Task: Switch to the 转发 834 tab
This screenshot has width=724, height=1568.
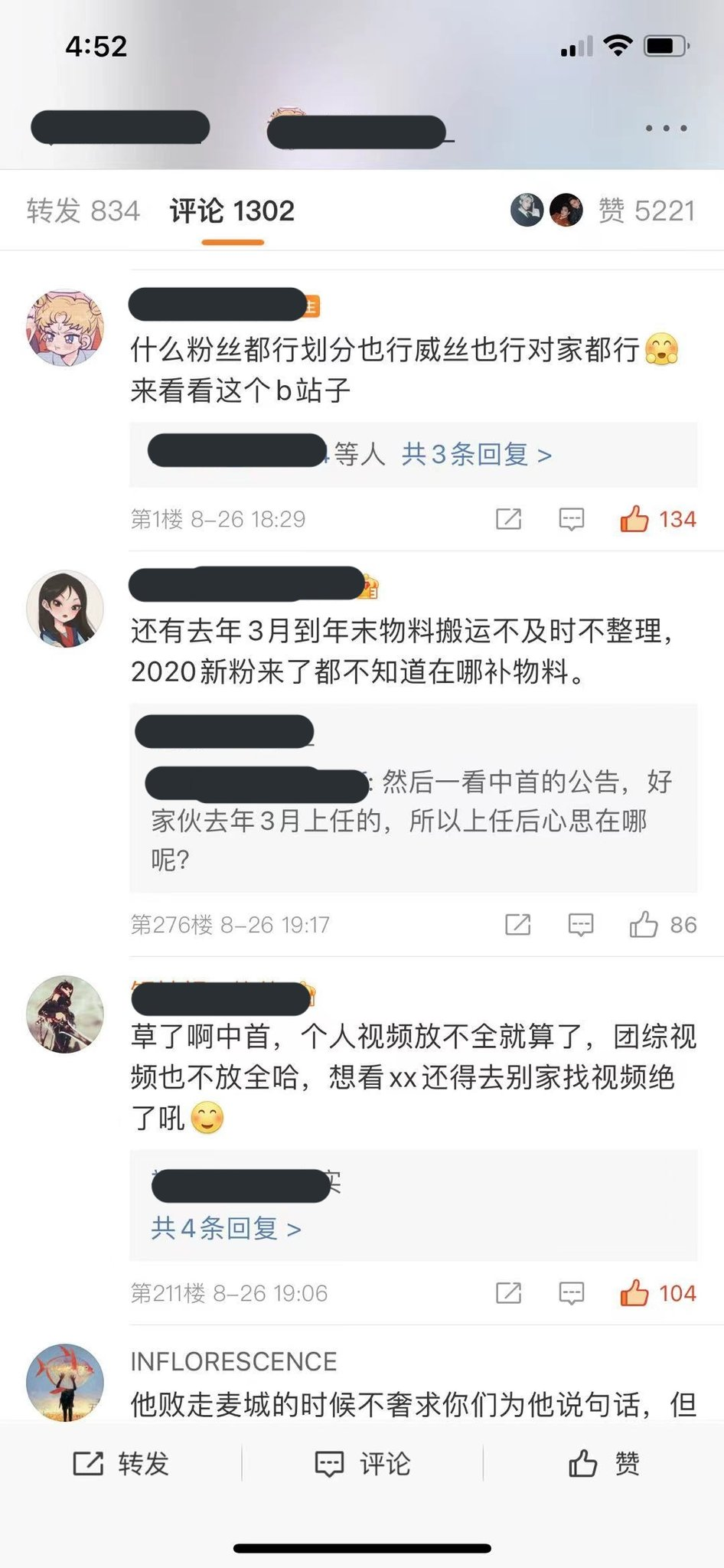Action: tap(83, 211)
